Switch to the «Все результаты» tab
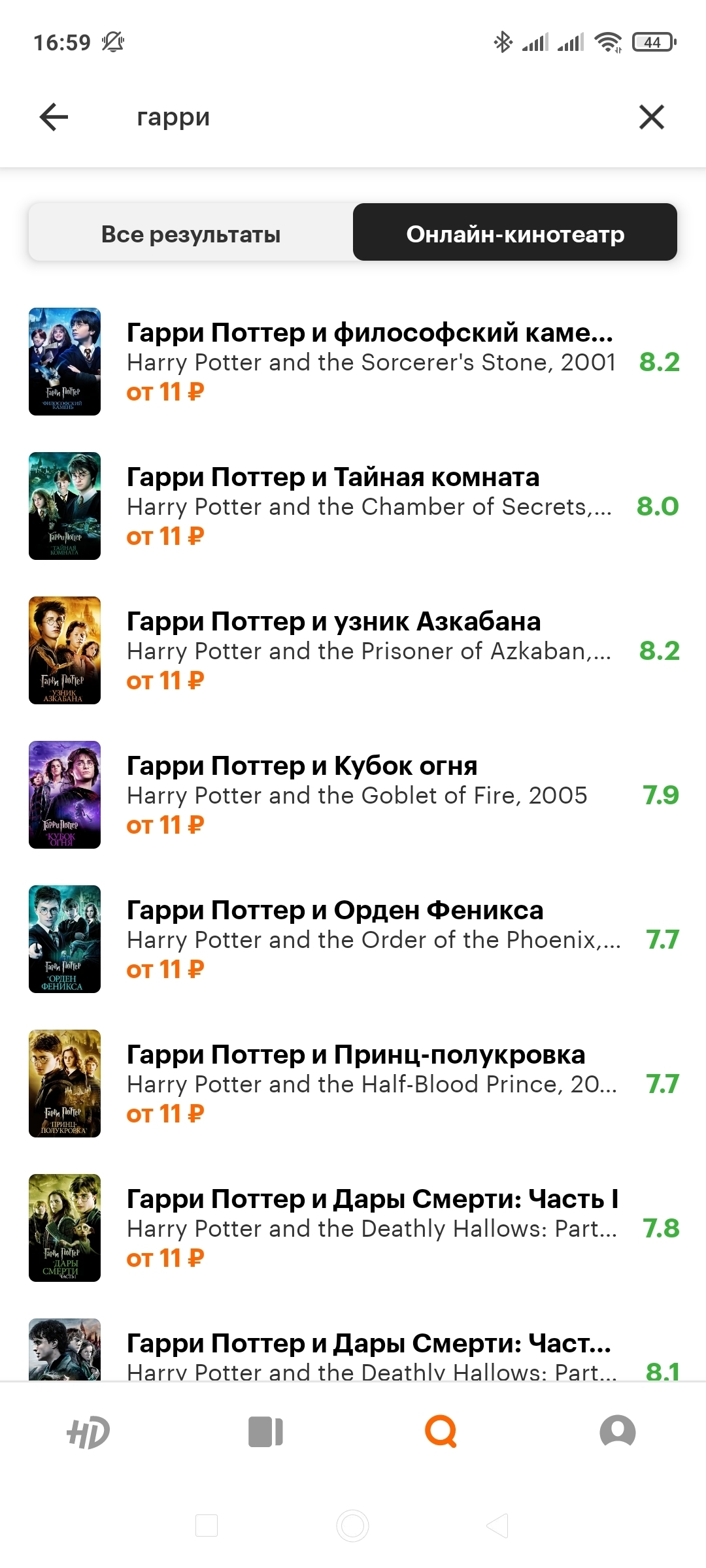 pos(191,233)
